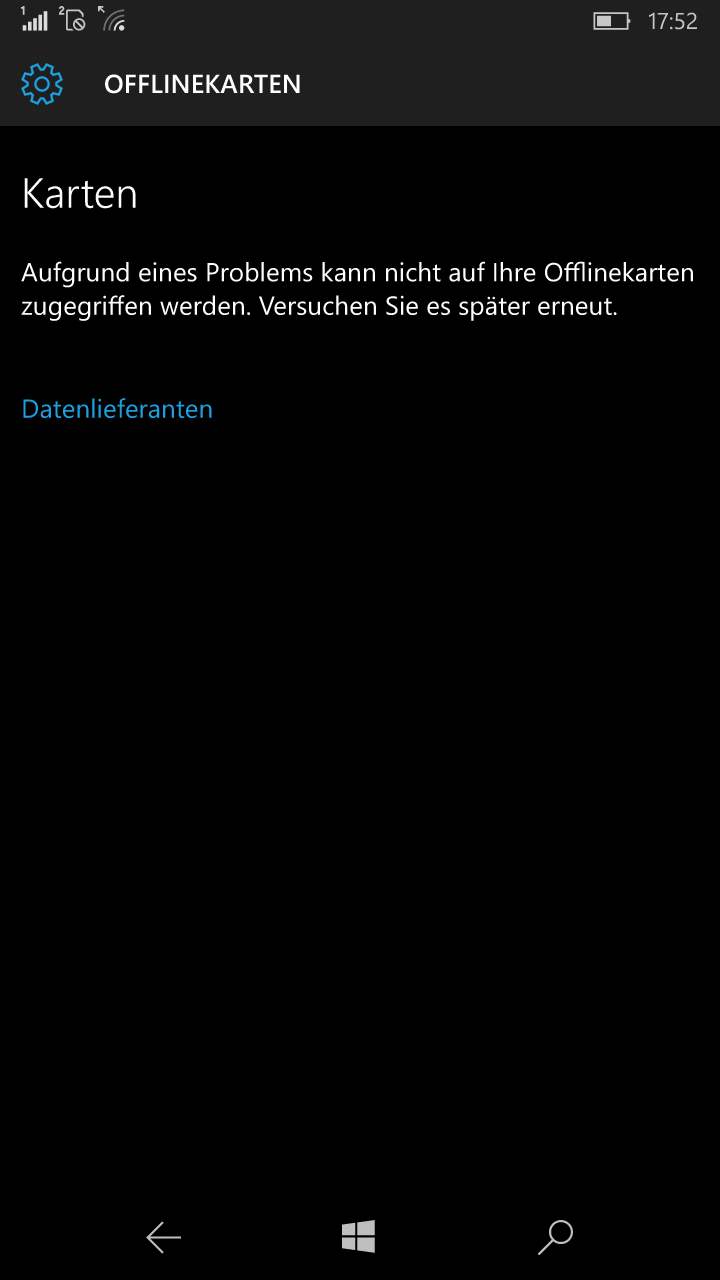
Task: Go back with the navigation arrow
Action: coord(163,1237)
